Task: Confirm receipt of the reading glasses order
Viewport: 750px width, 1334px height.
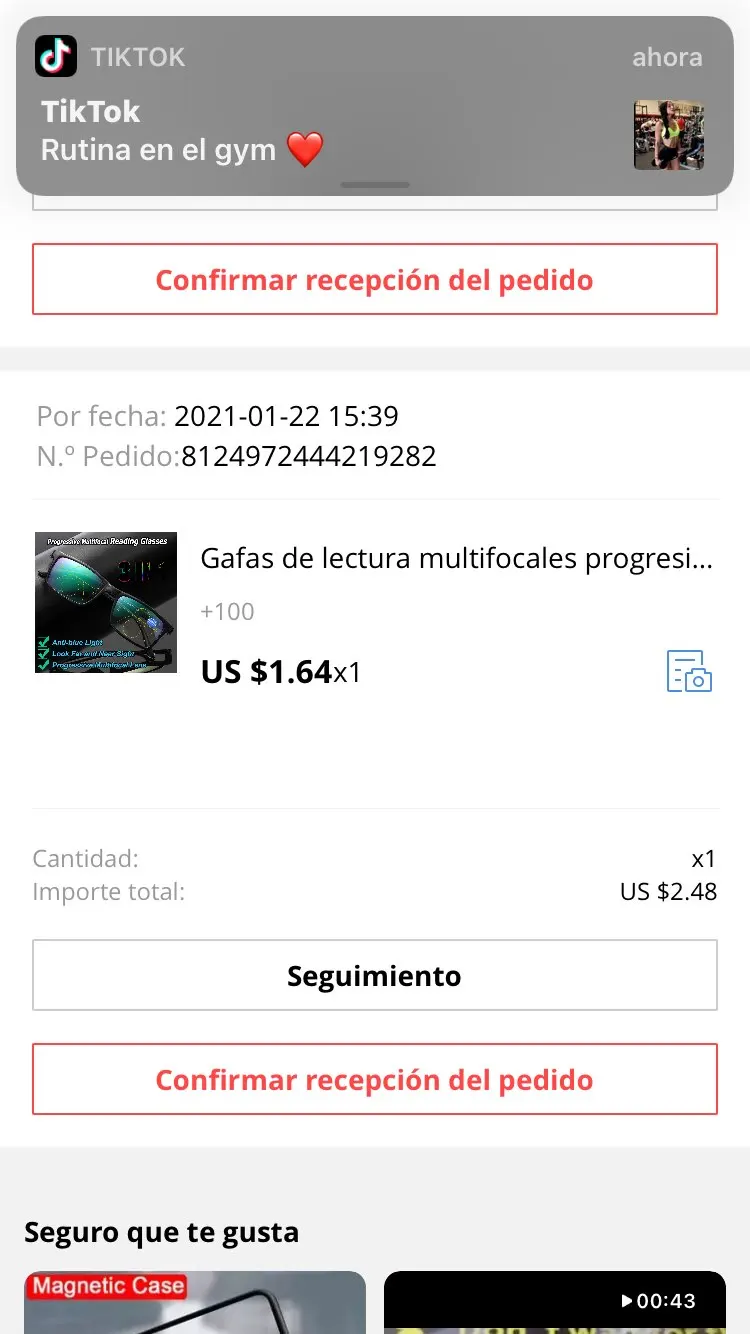Action: (x=374, y=1079)
